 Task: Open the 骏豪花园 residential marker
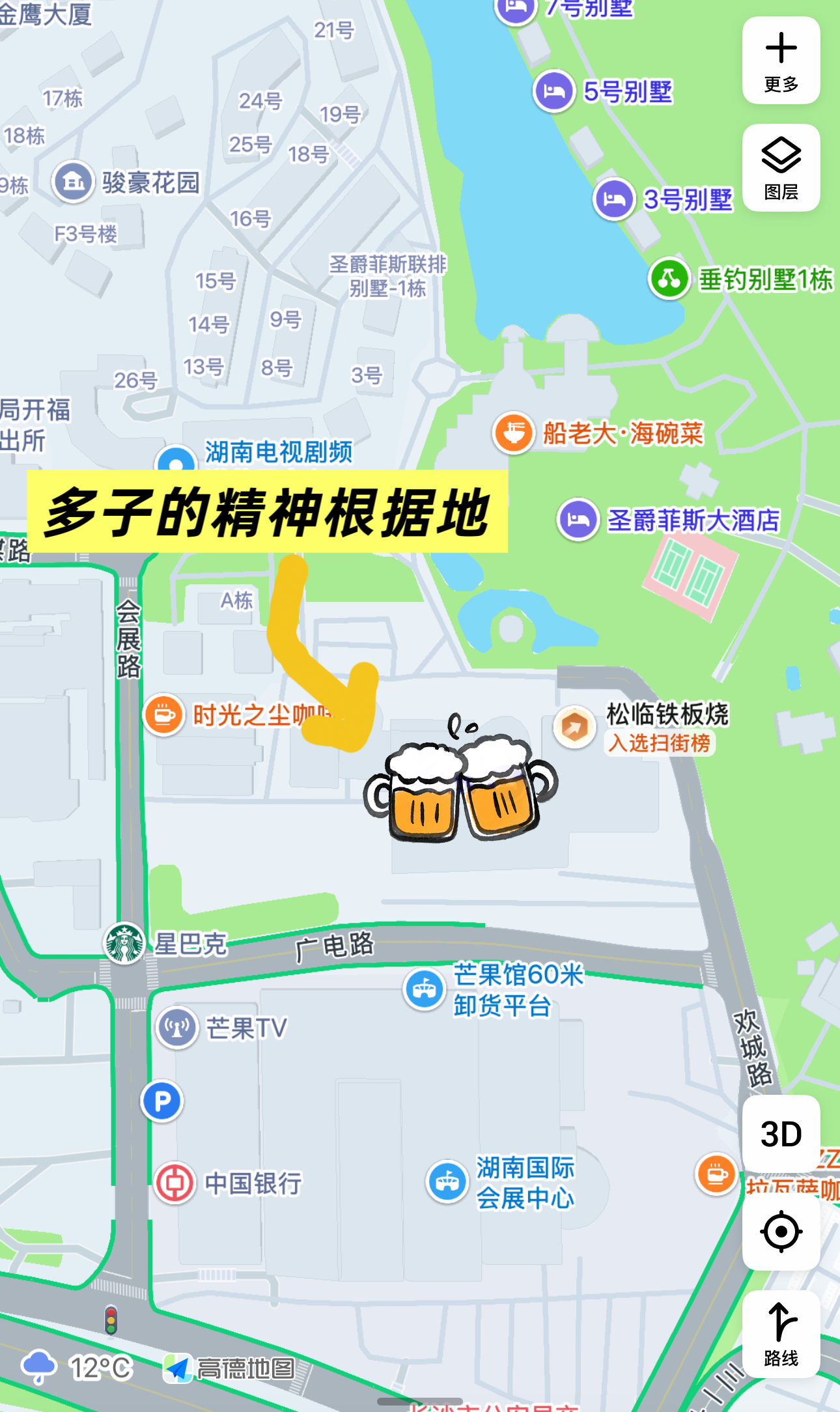[x=74, y=182]
